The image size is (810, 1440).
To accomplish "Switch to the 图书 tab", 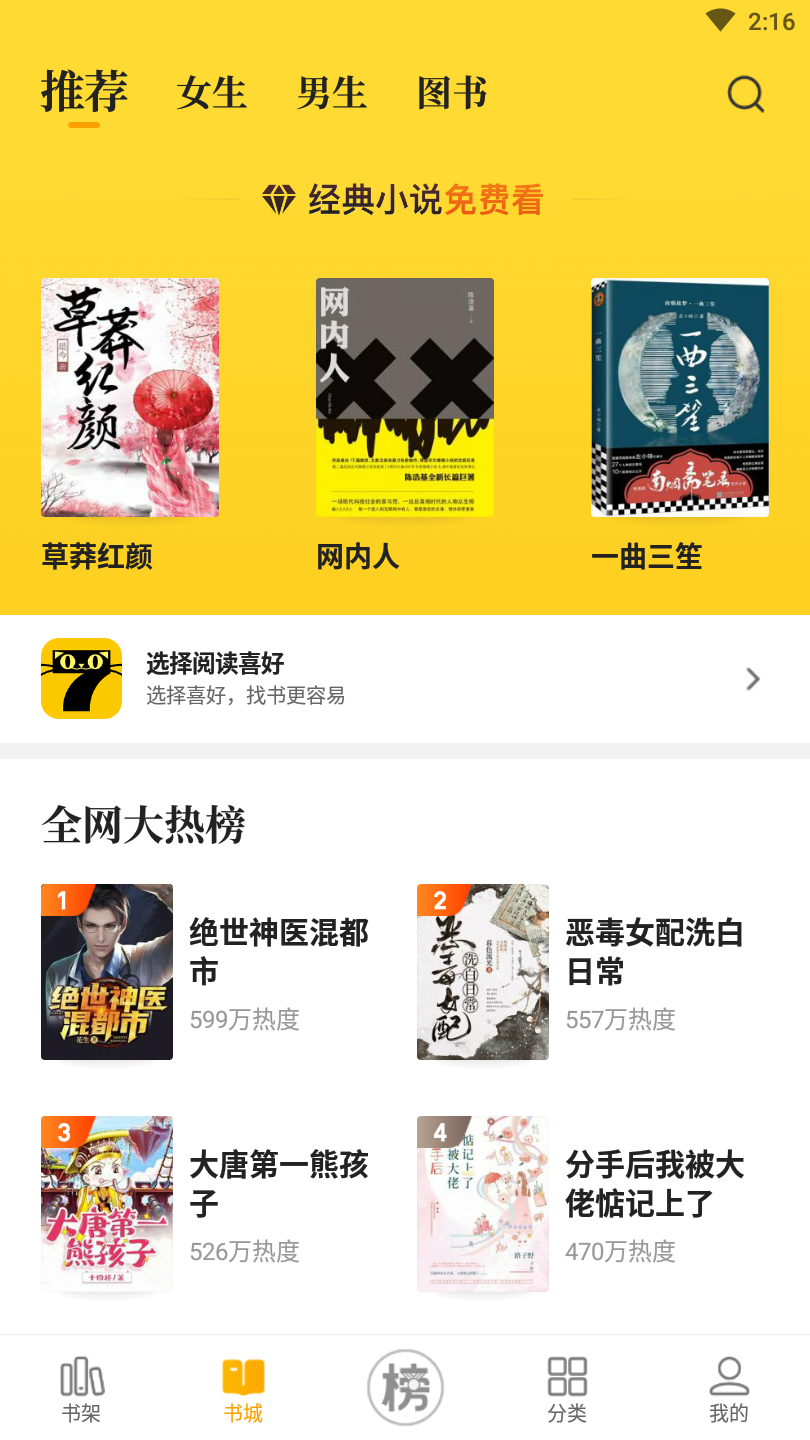I will [x=452, y=93].
